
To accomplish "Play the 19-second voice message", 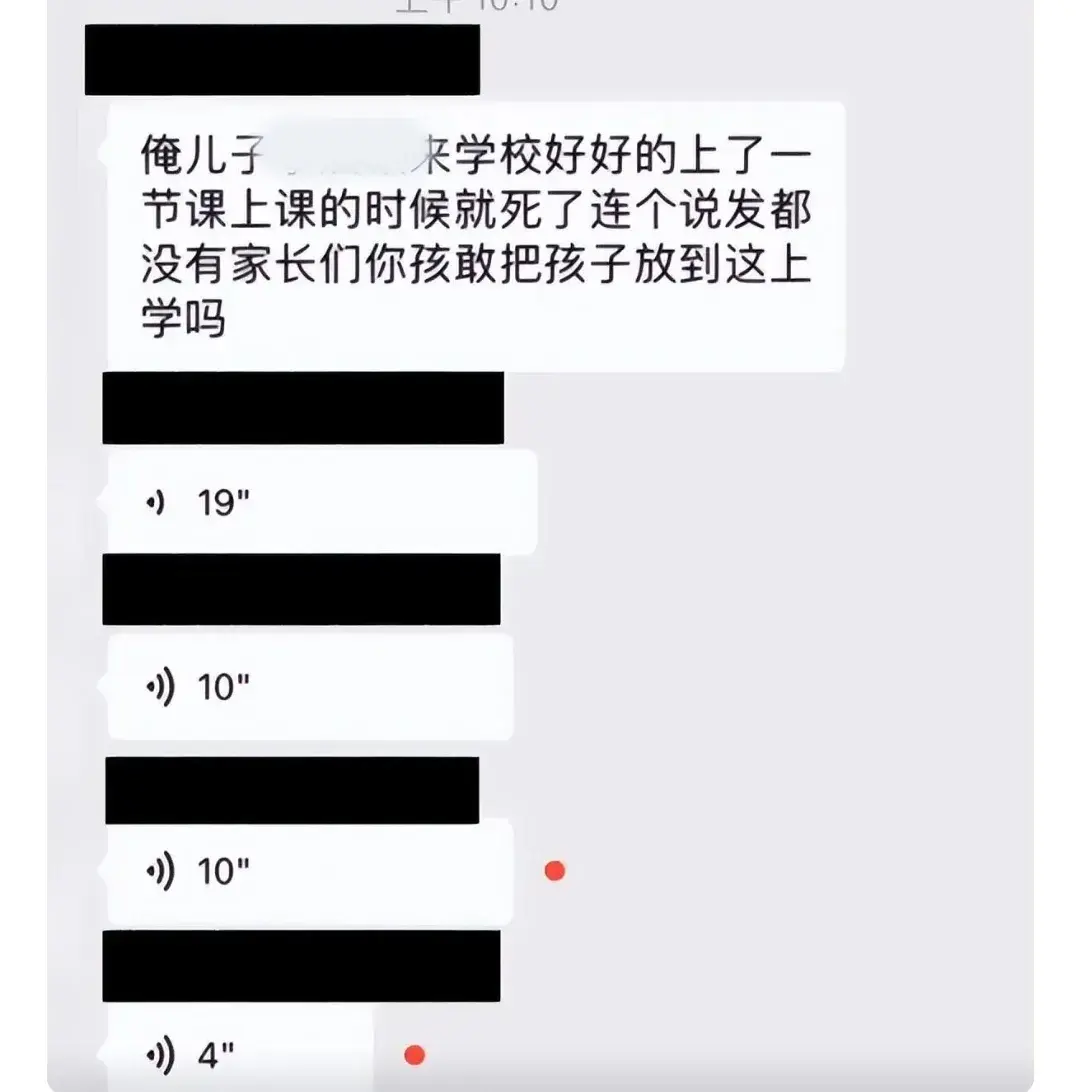I will (320, 502).
